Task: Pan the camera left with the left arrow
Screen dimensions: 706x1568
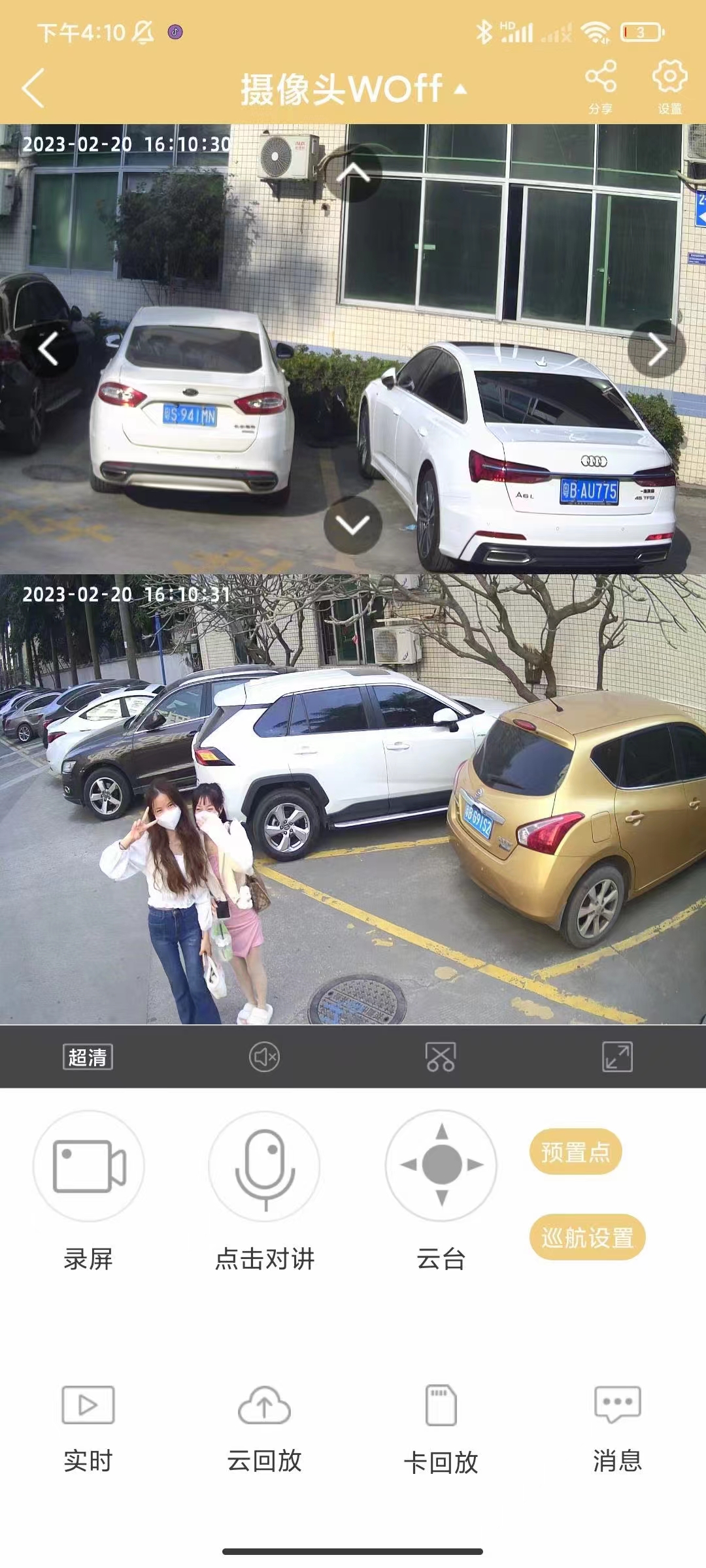Action: tap(48, 349)
